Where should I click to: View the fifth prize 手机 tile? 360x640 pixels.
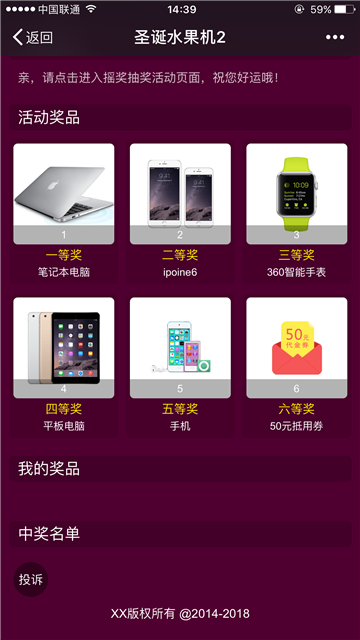coord(180,366)
